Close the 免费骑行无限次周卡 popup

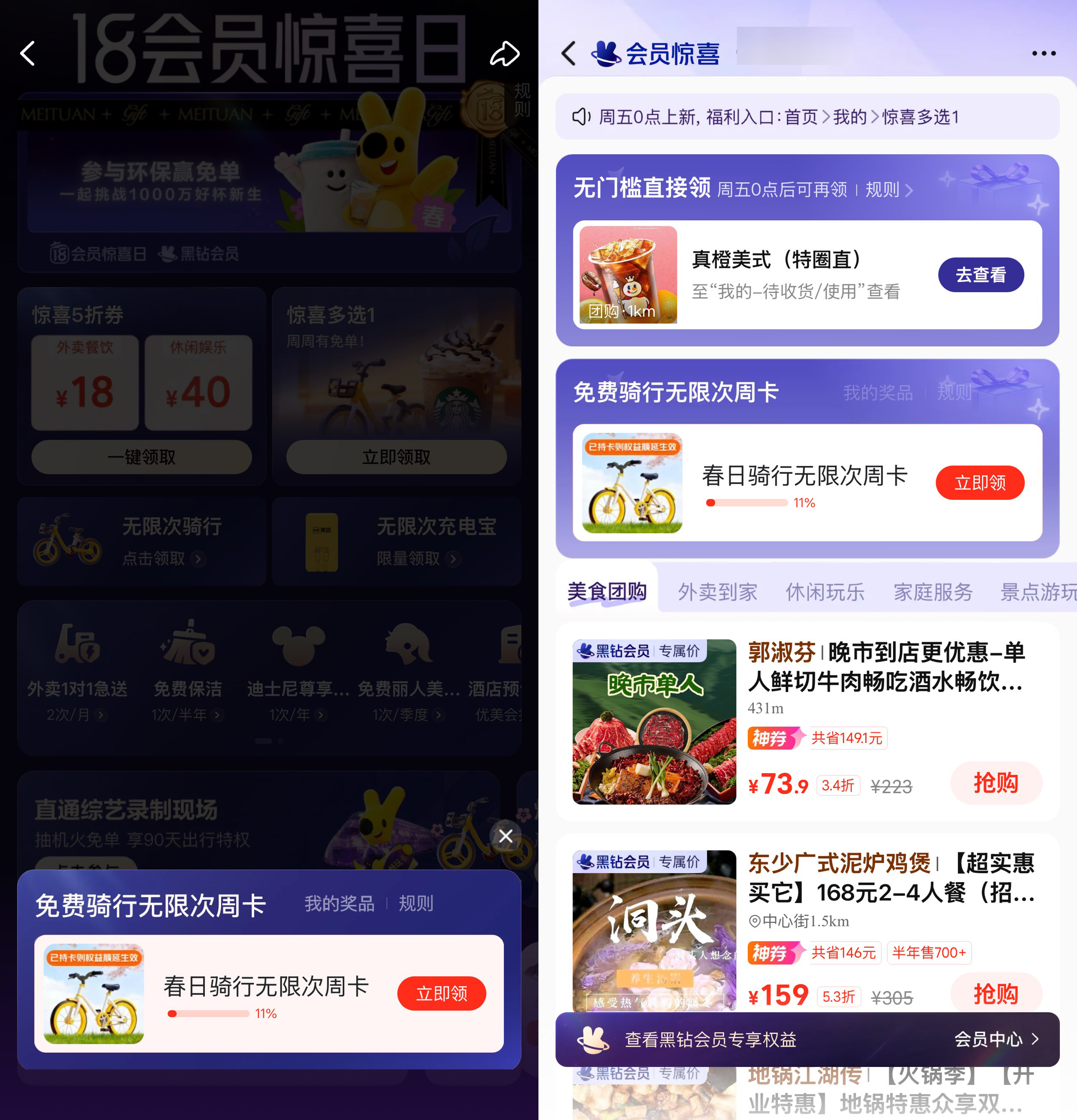[506, 836]
